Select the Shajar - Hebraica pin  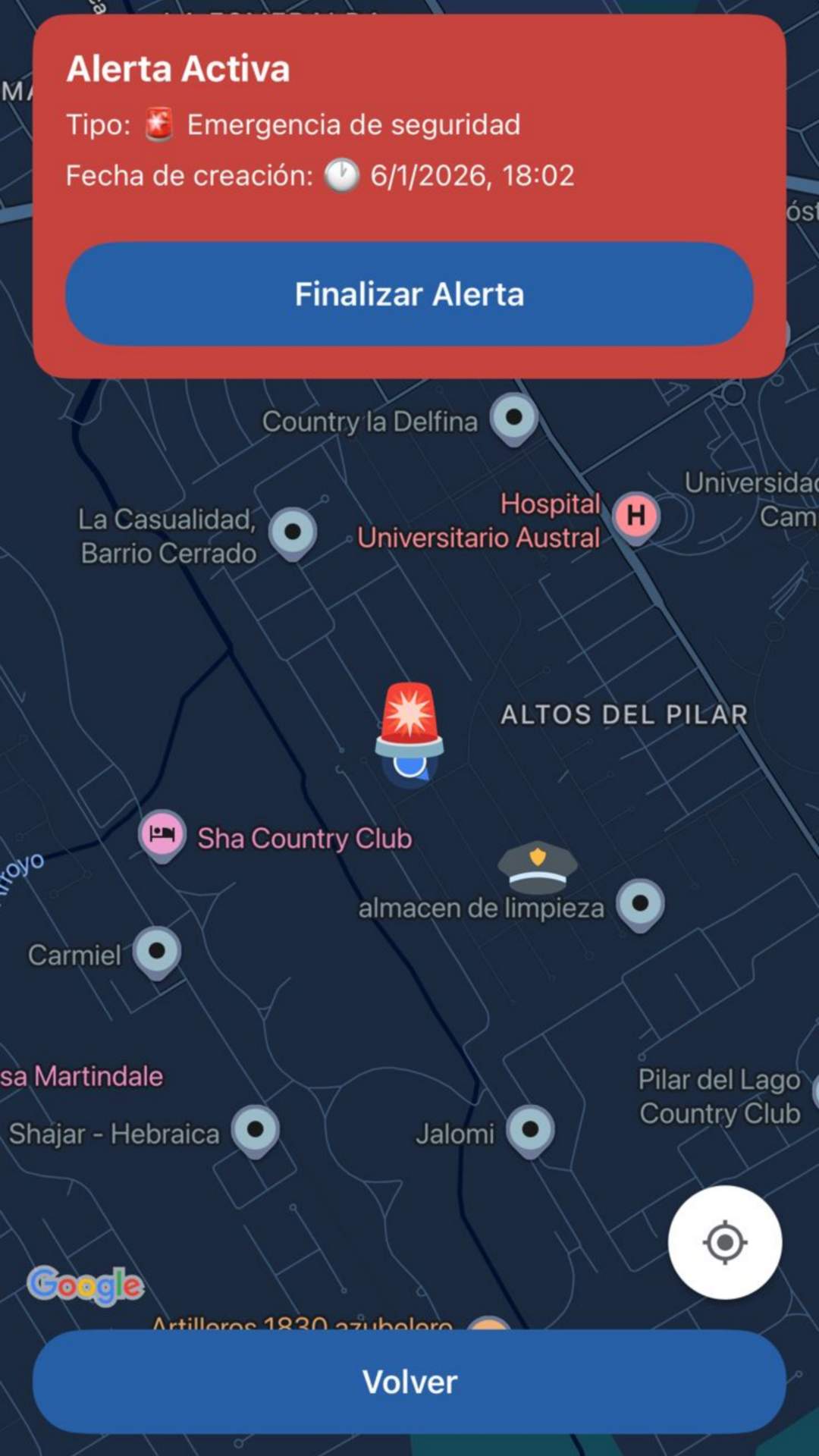256,1130
